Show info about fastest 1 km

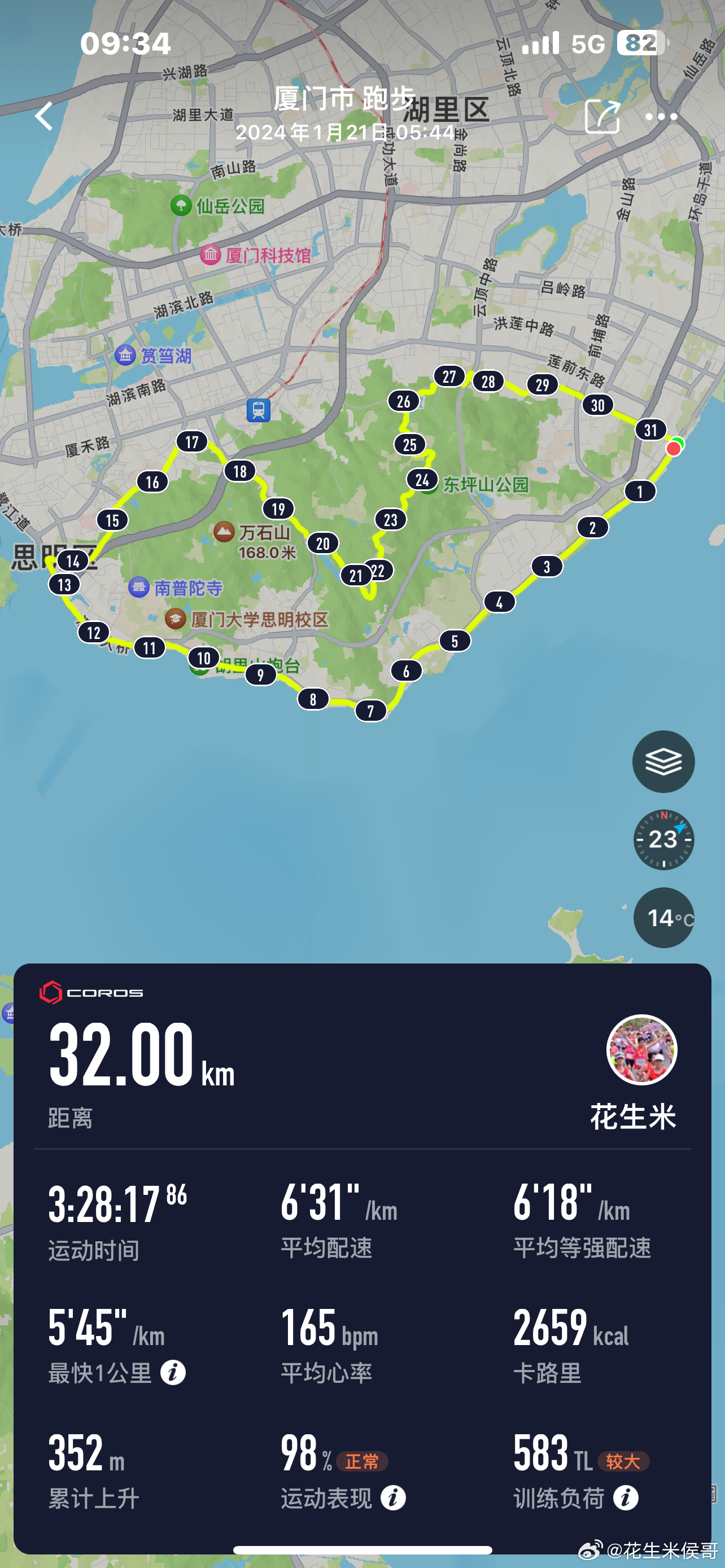tap(173, 1373)
